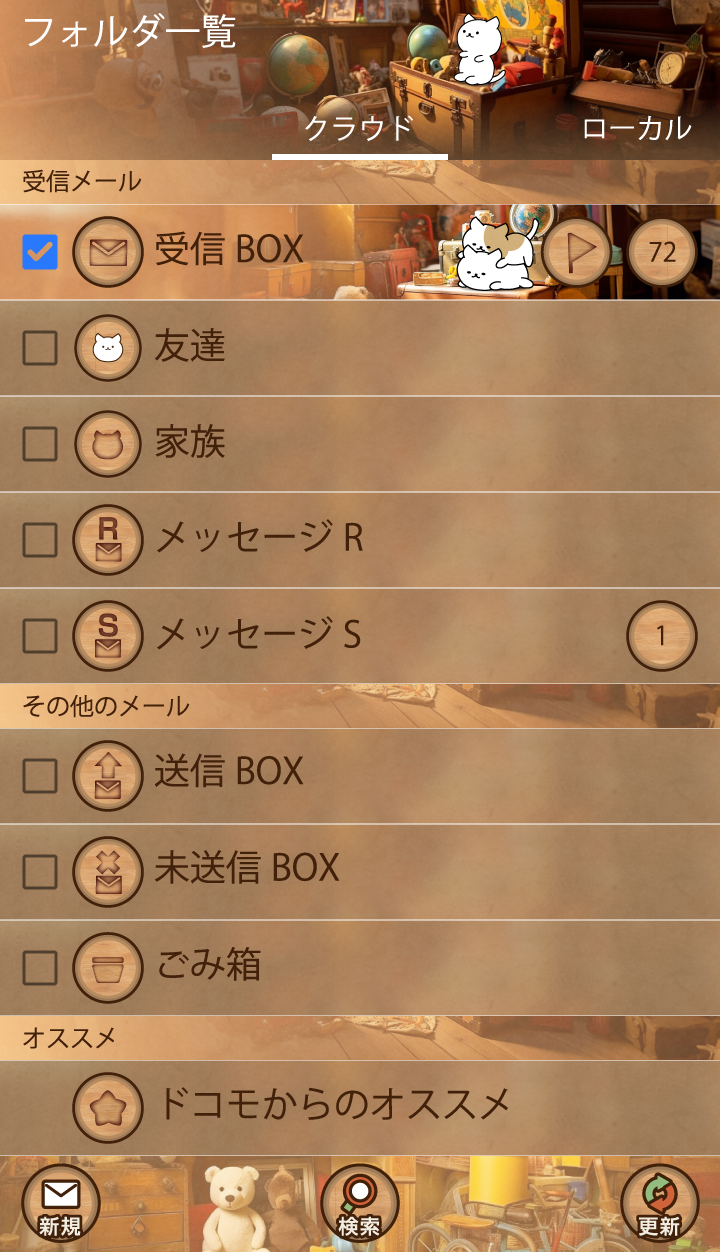This screenshot has height=1252, width=720.
Task: Uncheck the 受信 BOX checkbox
Action: click(x=40, y=252)
